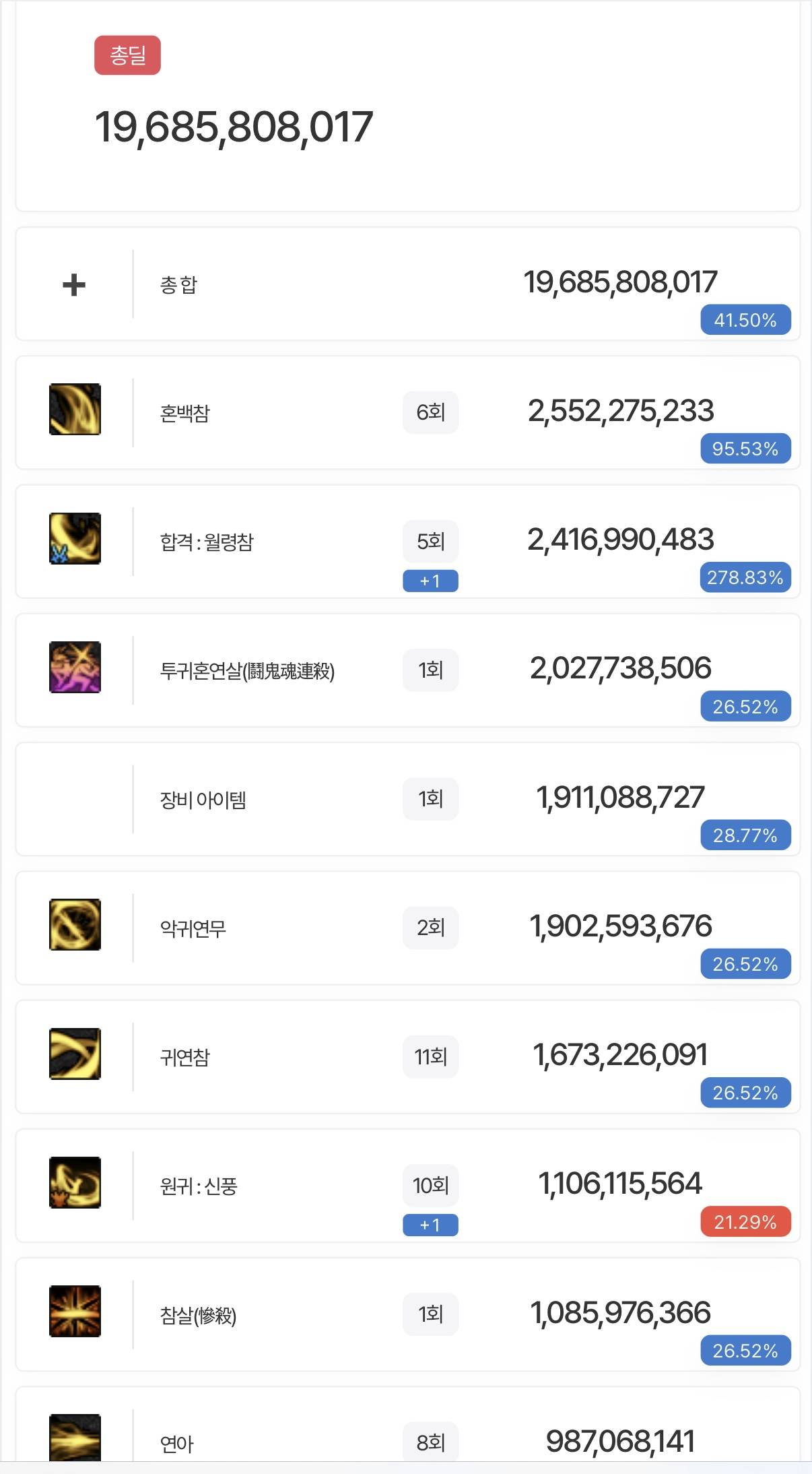Screen dimensions: 812x1474
Task: Open the 원귀 : 신풍 skill row
Action: click(407, 1185)
